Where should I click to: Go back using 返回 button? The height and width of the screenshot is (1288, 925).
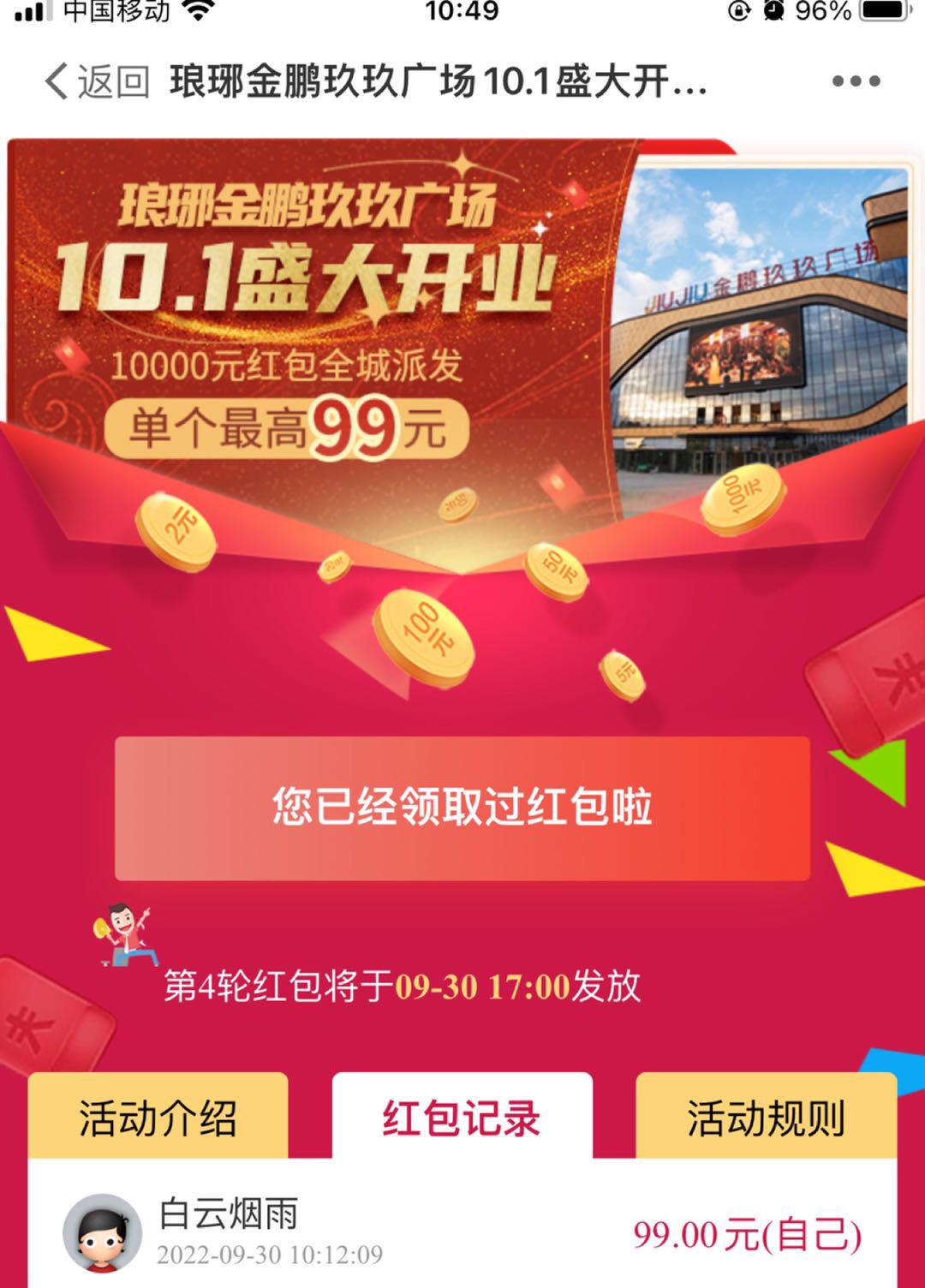click(96, 82)
